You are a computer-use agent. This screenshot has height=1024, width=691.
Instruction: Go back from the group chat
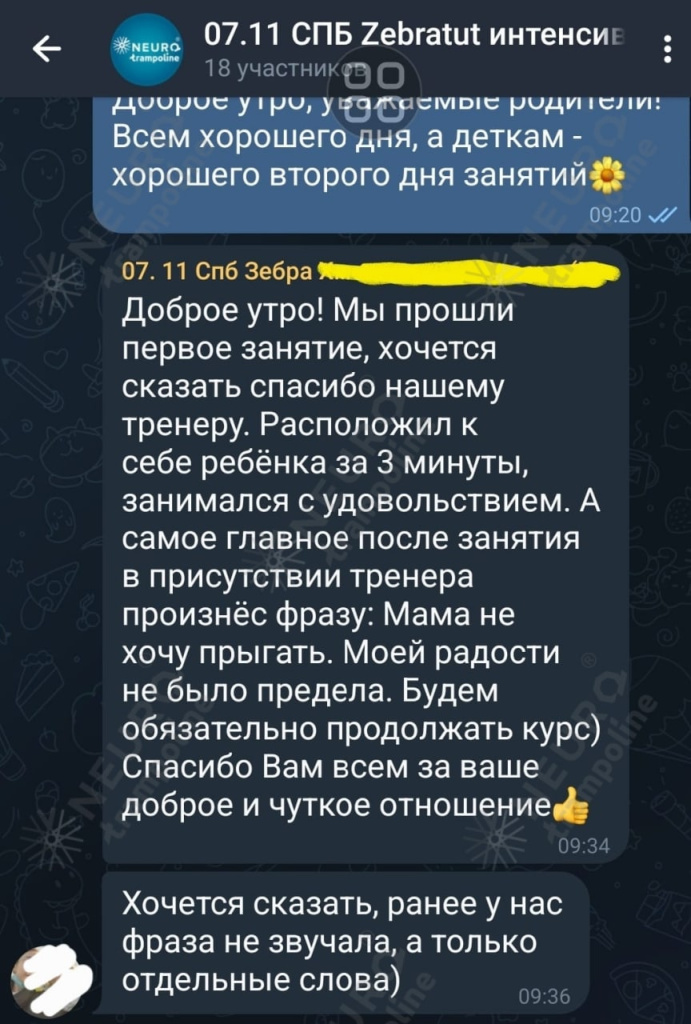click(47, 48)
